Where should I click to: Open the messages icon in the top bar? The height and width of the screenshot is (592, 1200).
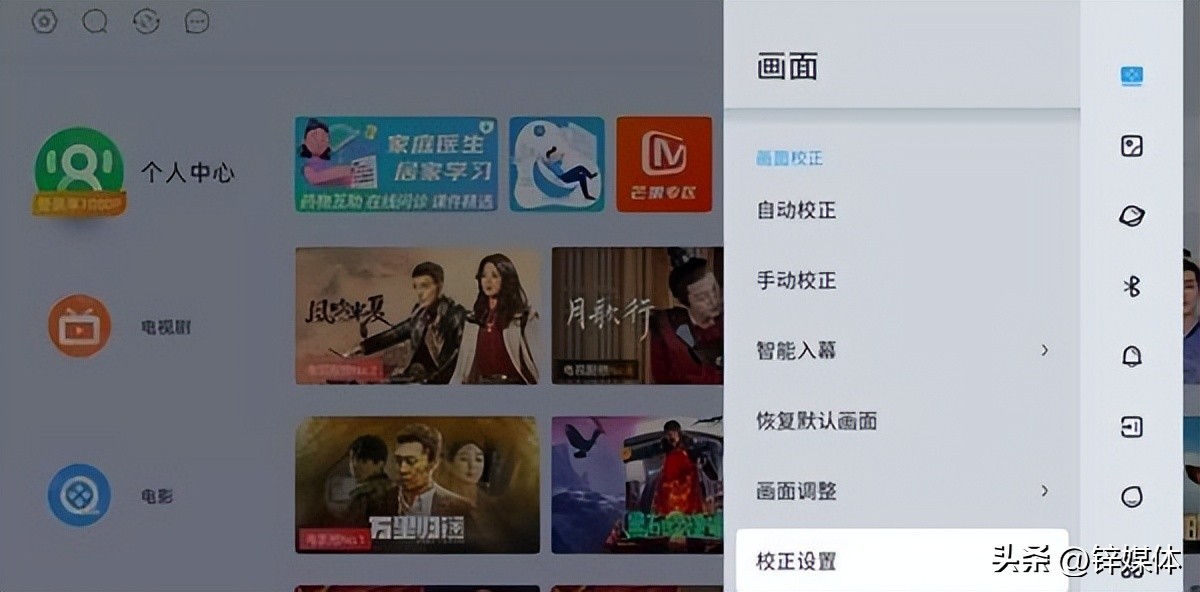tap(198, 21)
